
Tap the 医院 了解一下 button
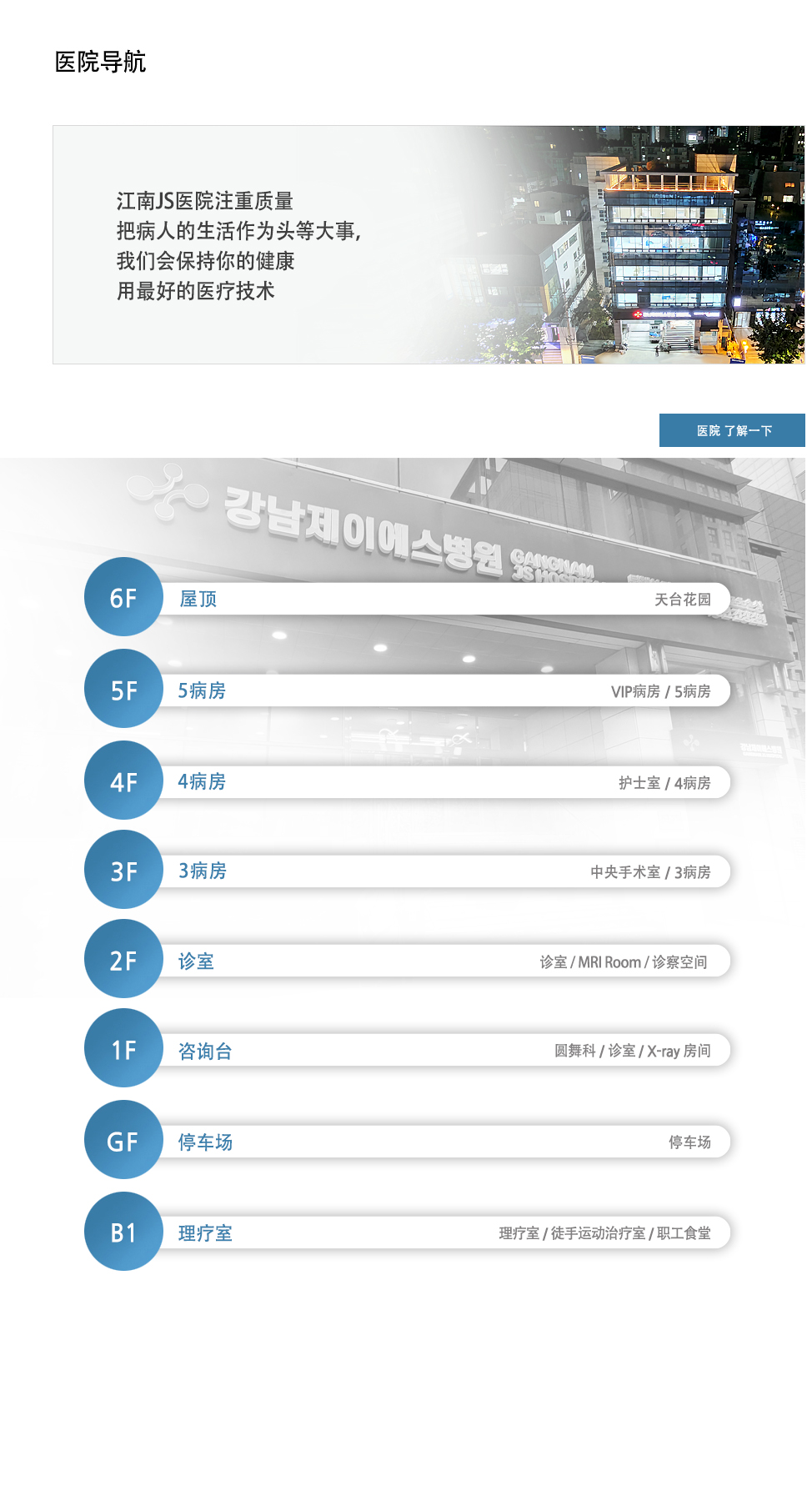[732, 430]
